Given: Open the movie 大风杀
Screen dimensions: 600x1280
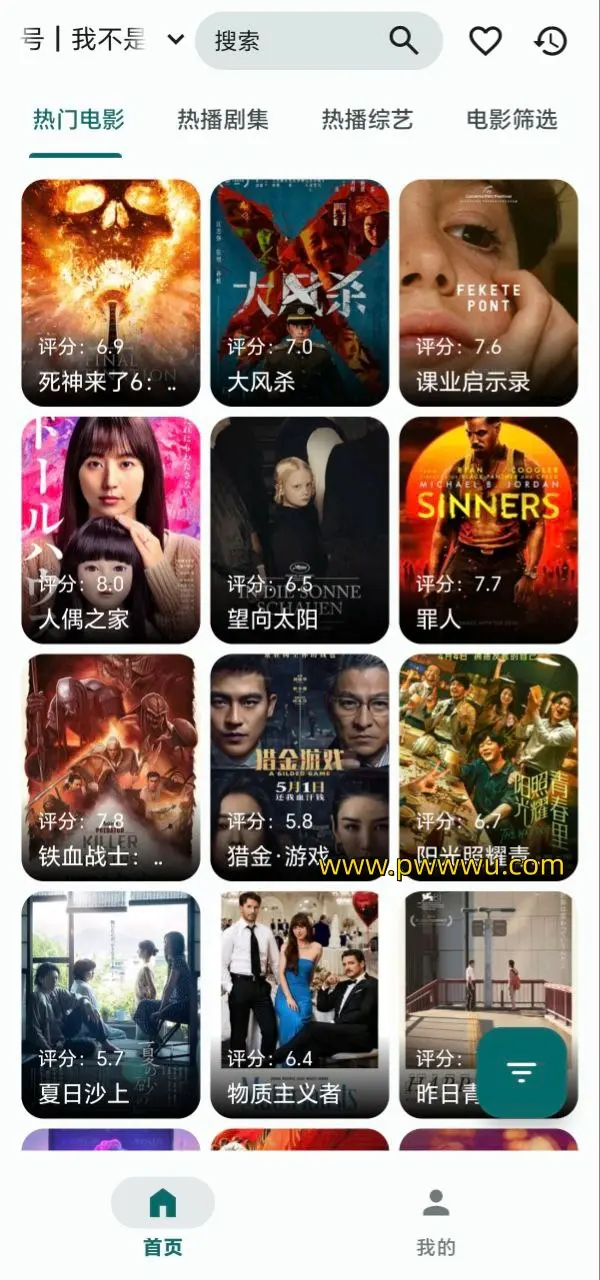Looking at the screenshot, I should tap(299, 292).
